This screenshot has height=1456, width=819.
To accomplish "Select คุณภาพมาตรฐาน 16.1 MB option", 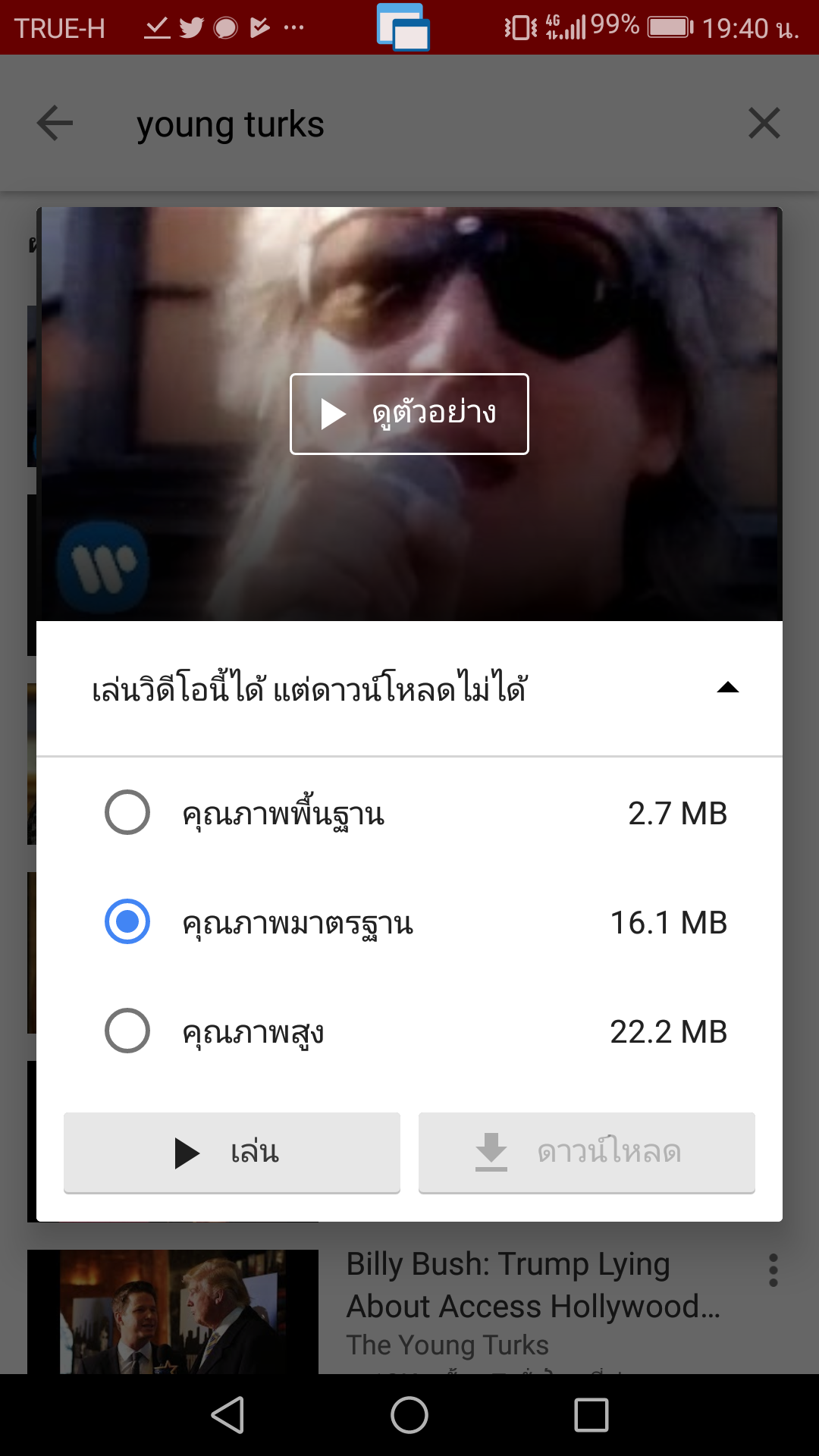I will tap(127, 921).
